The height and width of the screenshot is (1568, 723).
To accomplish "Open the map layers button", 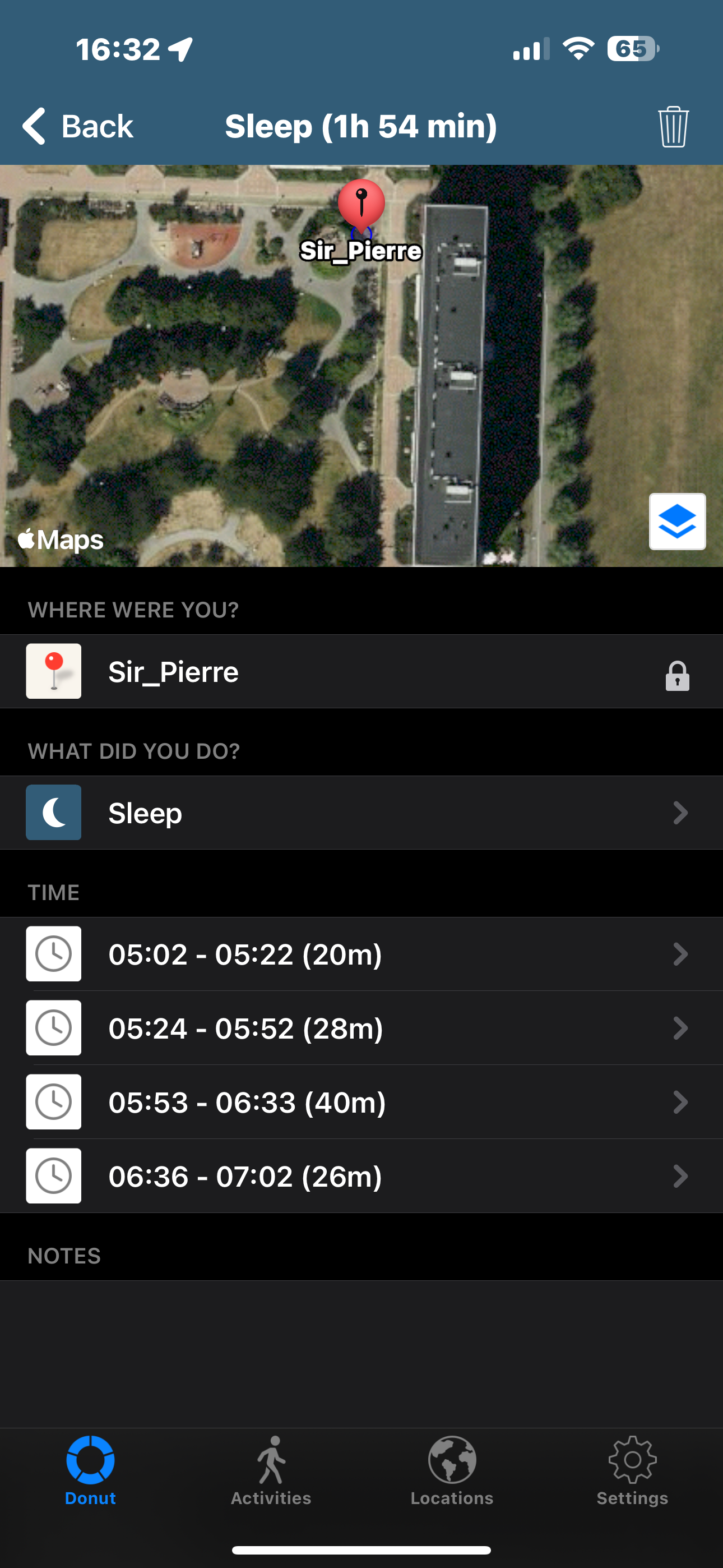I will click(x=678, y=522).
